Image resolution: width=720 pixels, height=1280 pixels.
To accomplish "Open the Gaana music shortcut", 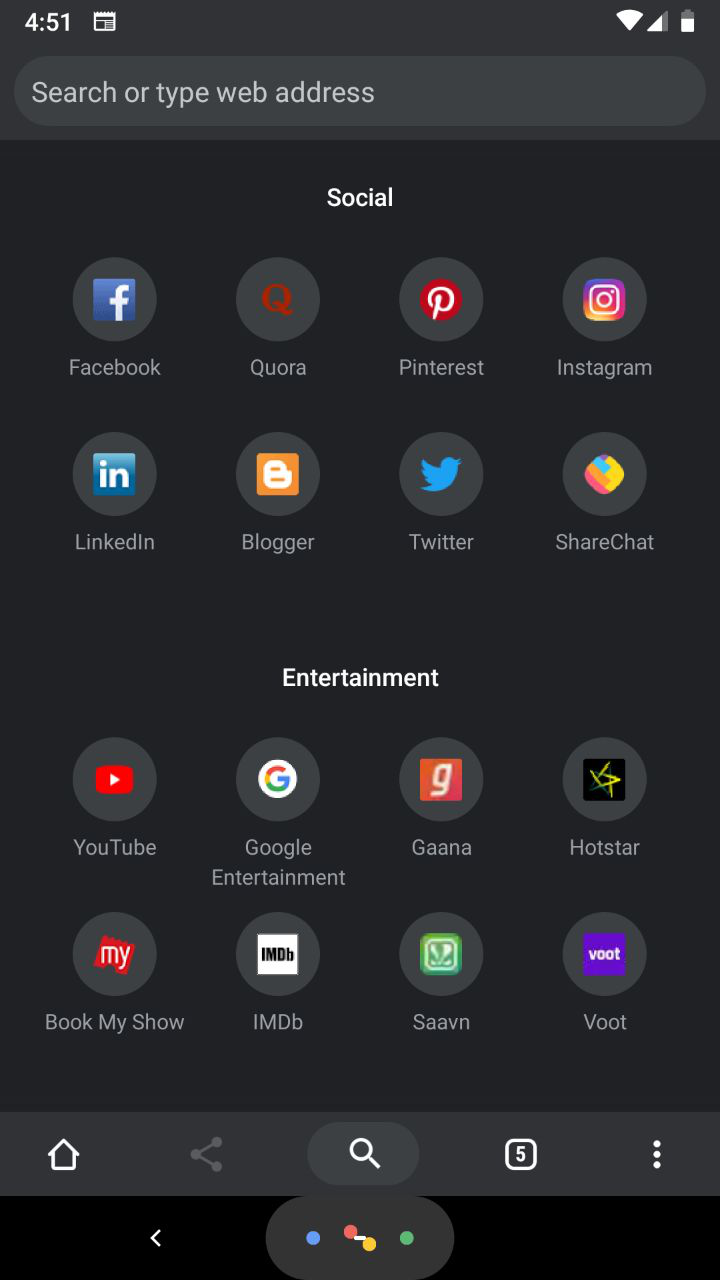I will pos(441,779).
